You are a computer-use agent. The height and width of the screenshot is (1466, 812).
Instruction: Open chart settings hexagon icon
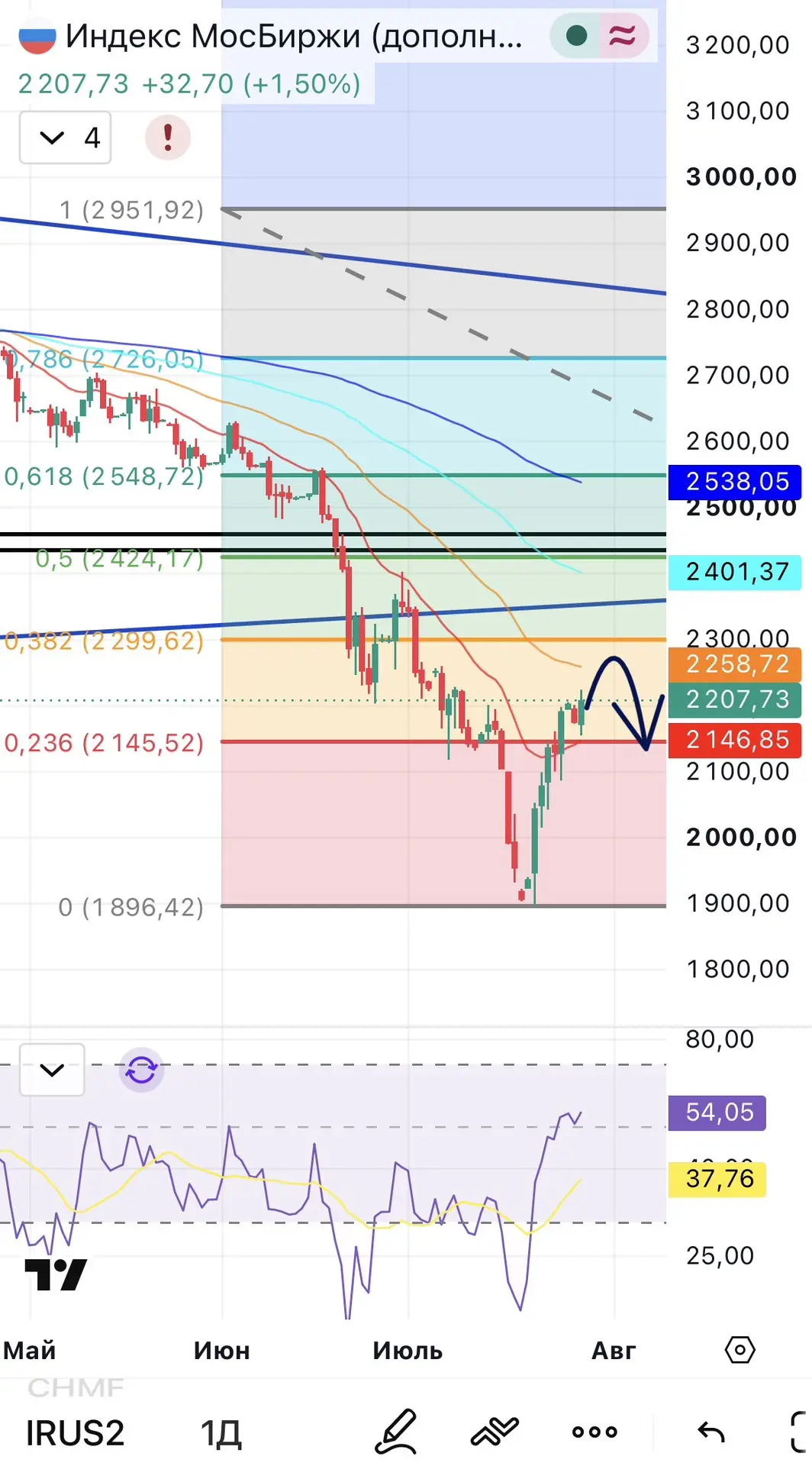coord(739,1350)
